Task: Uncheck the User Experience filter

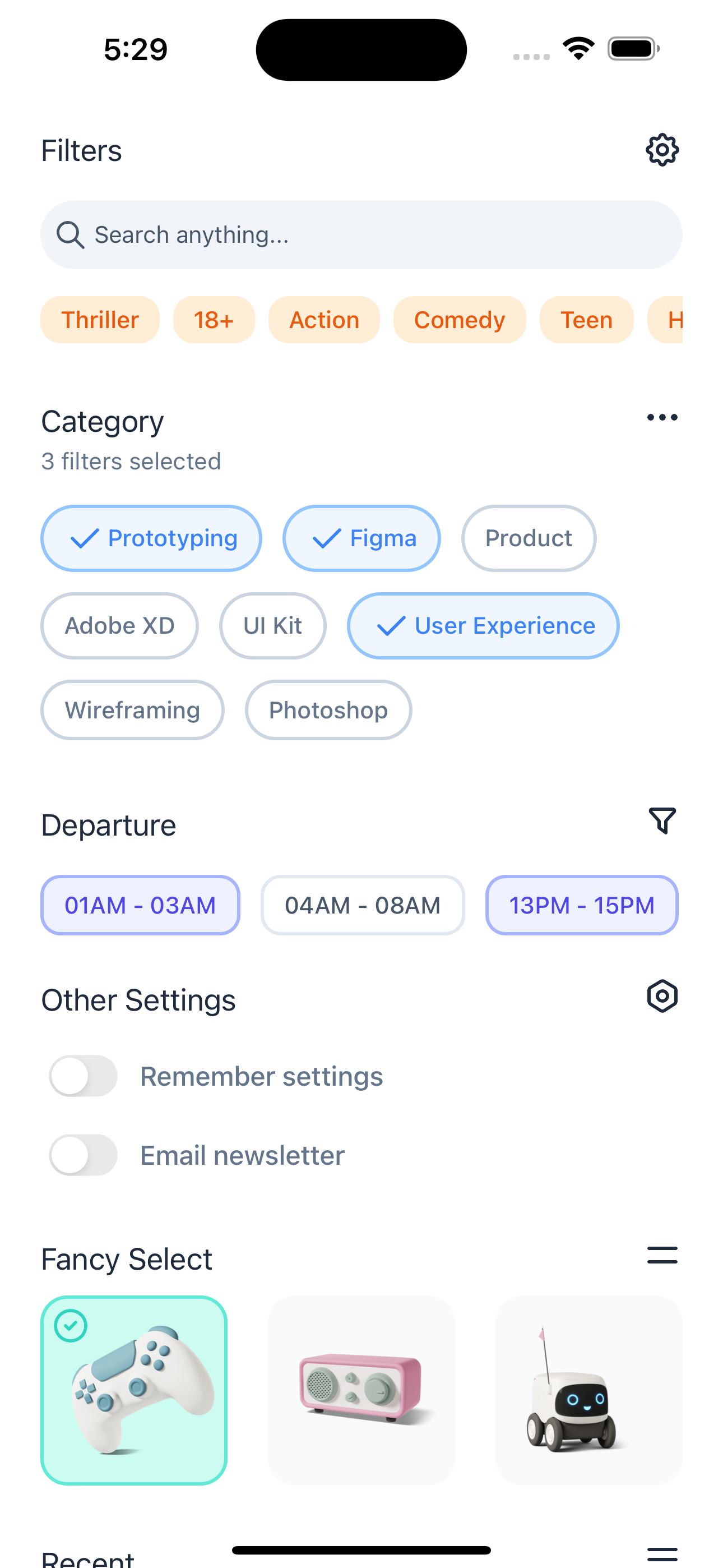Action: click(x=483, y=625)
